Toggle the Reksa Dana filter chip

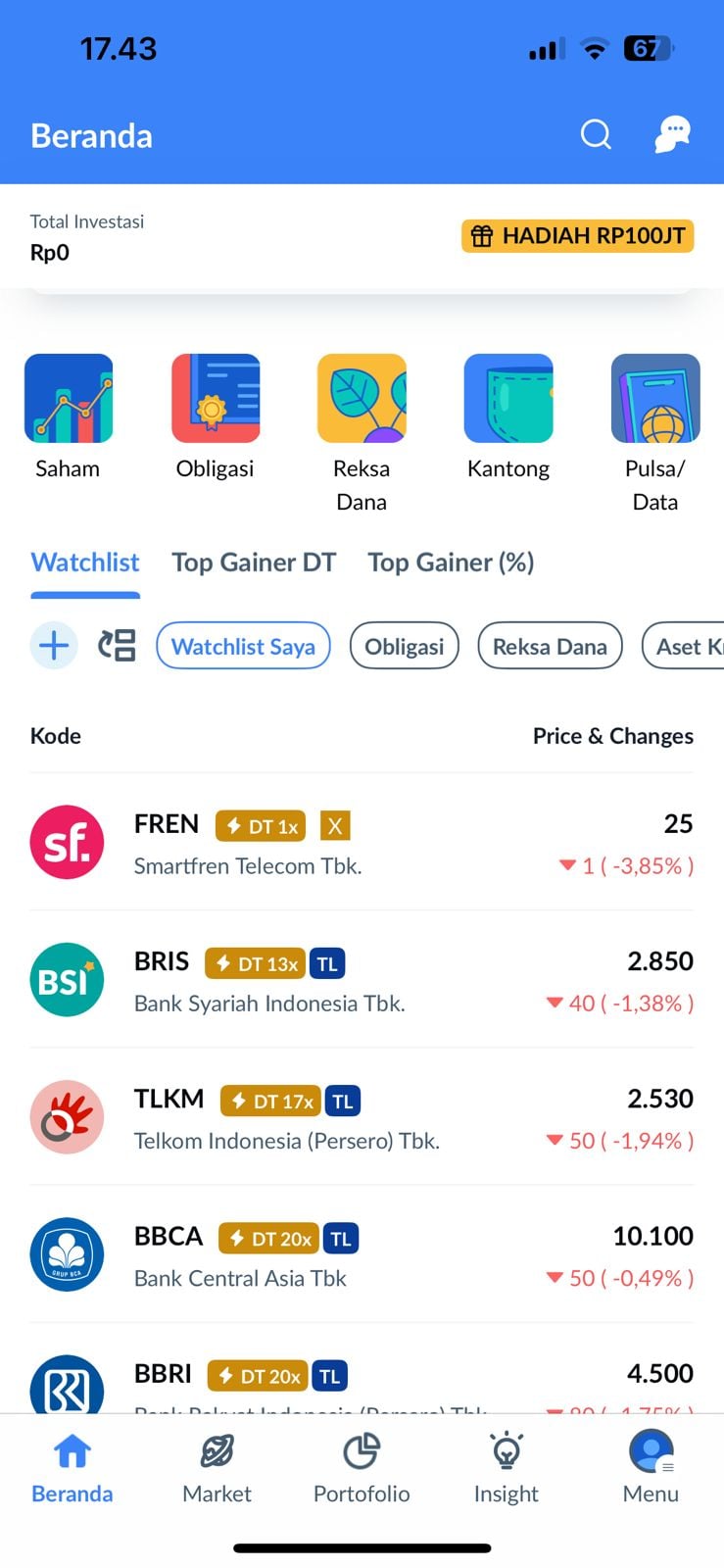click(550, 645)
